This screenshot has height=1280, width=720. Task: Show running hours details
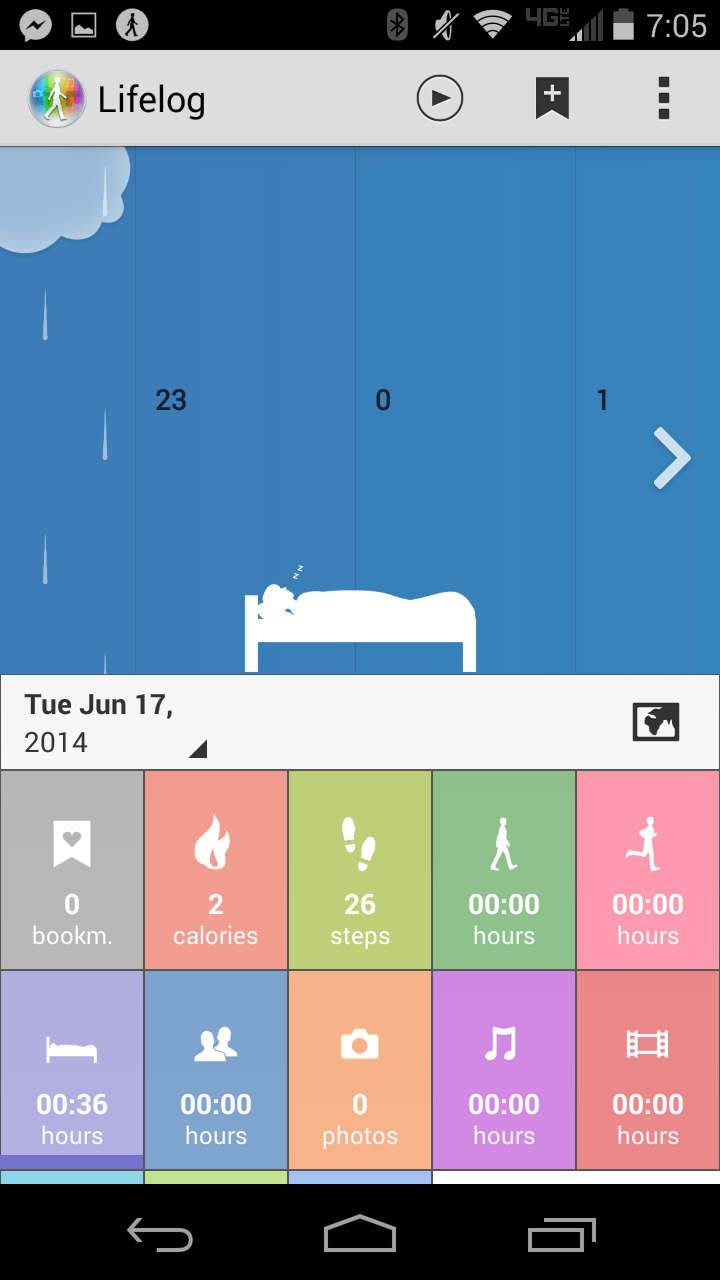tap(648, 870)
